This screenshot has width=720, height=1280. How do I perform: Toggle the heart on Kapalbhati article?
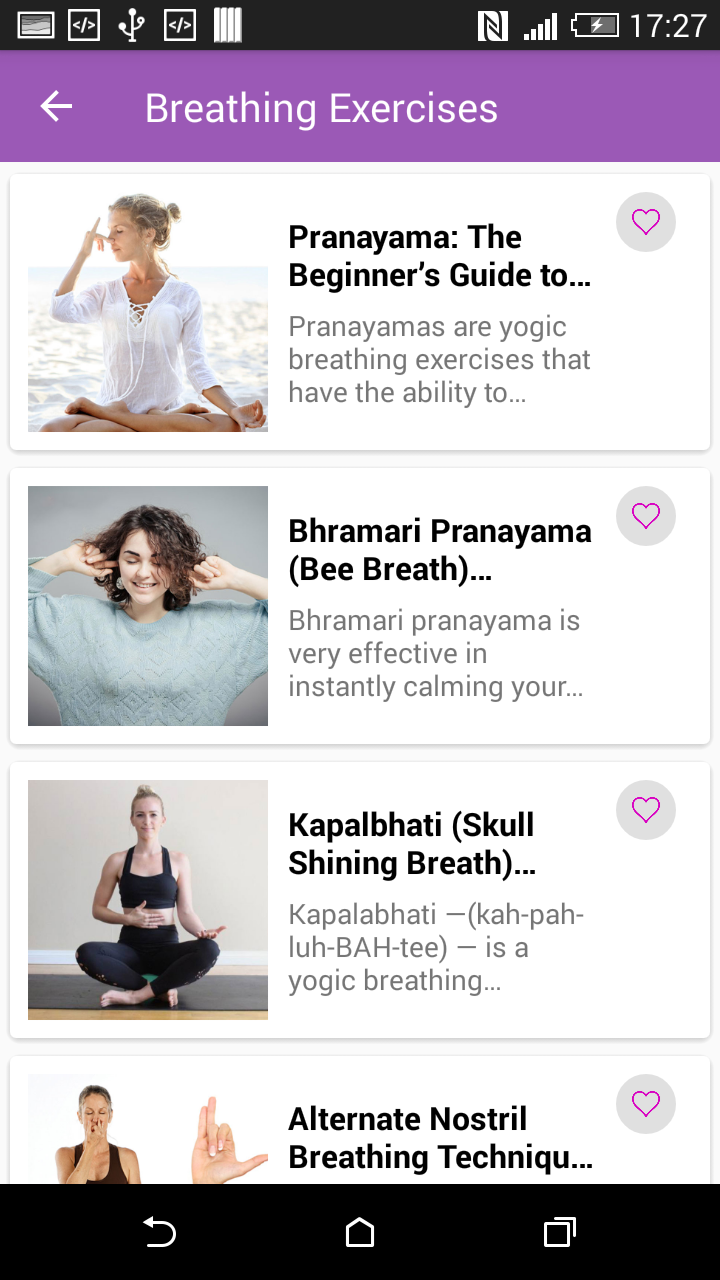645,810
